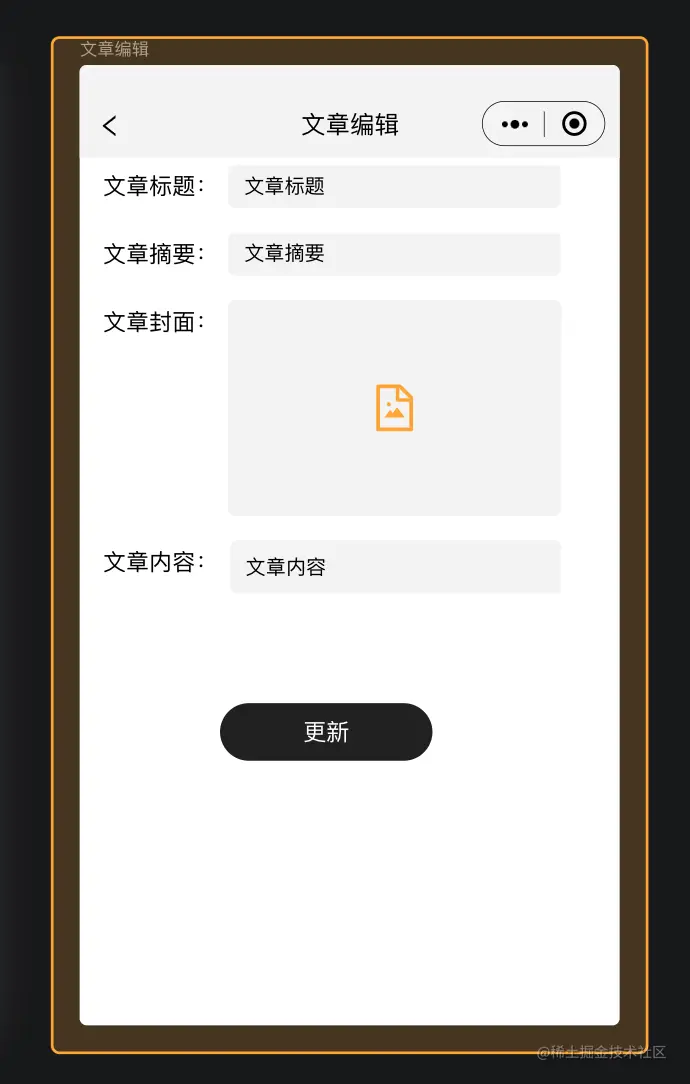Tap the 更新 button
This screenshot has width=690, height=1084.
tap(326, 732)
